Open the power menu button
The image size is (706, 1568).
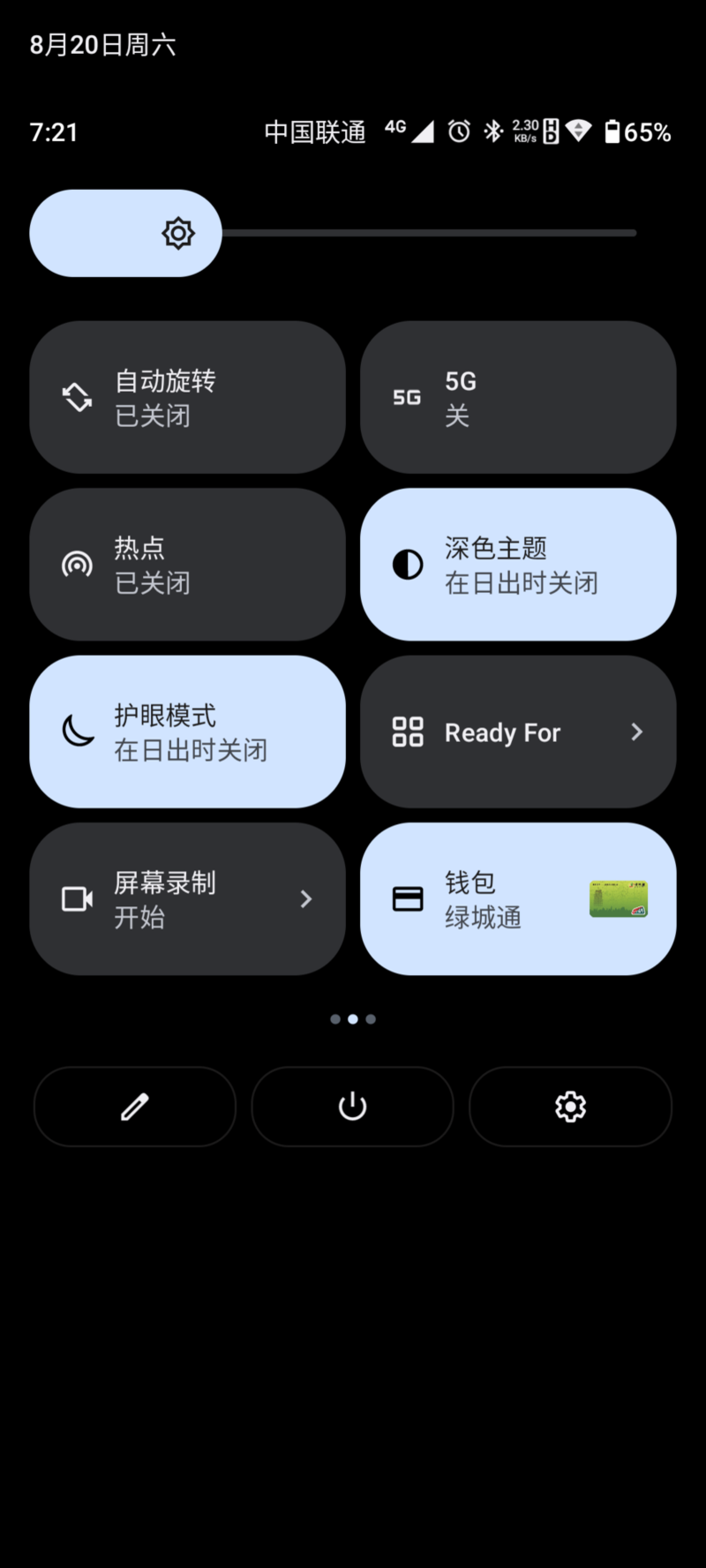352,1107
